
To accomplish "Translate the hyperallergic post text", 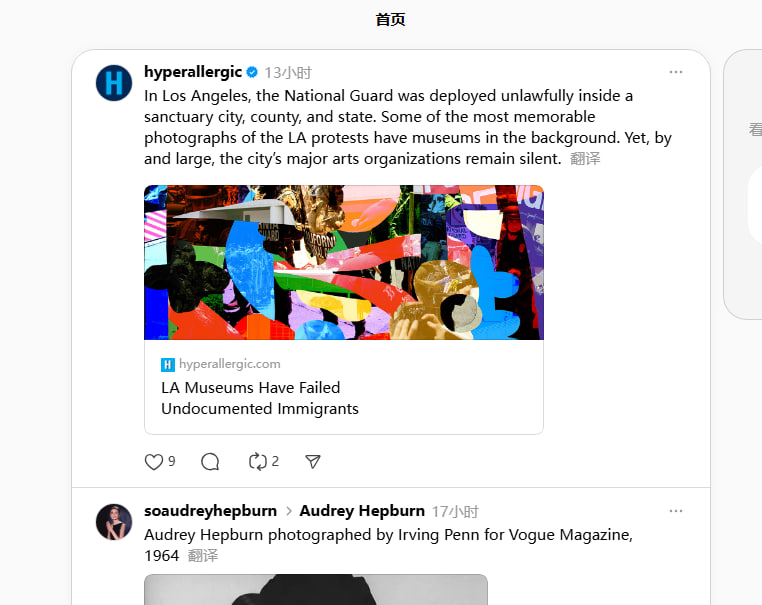I will click(x=585, y=159).
